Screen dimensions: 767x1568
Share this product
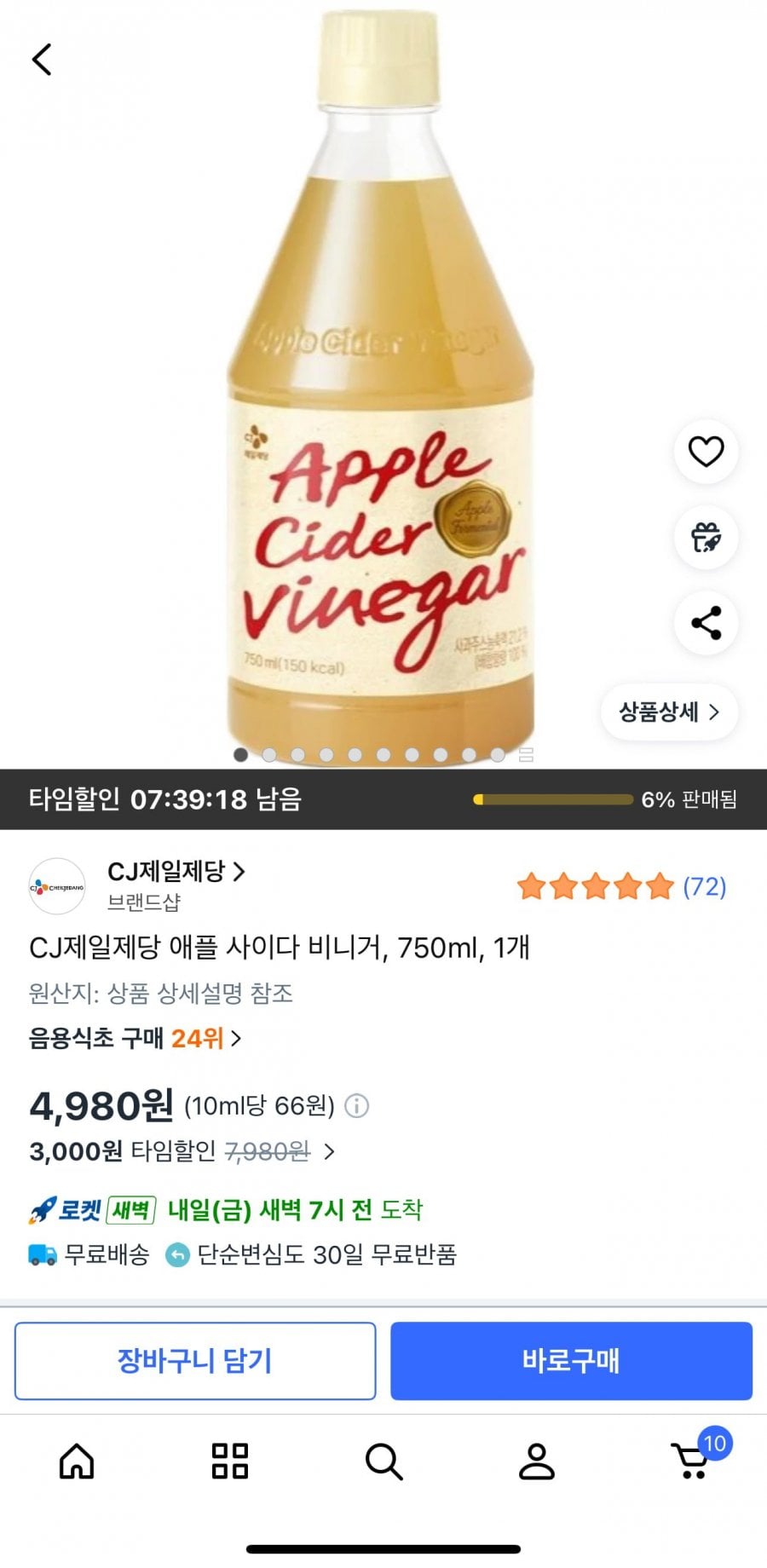pos(706,623)
